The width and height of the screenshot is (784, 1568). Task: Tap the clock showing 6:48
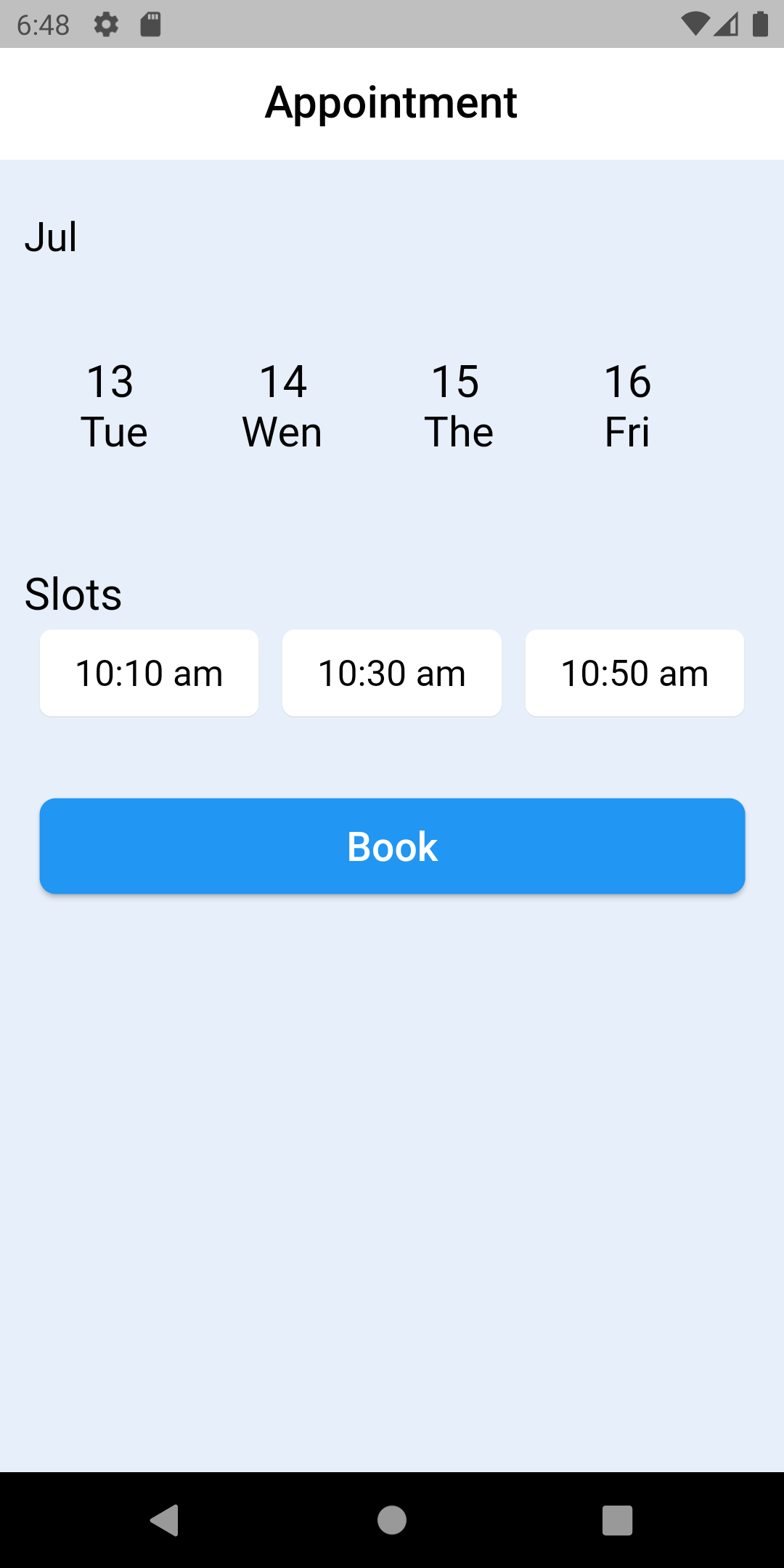pos(44,24)
